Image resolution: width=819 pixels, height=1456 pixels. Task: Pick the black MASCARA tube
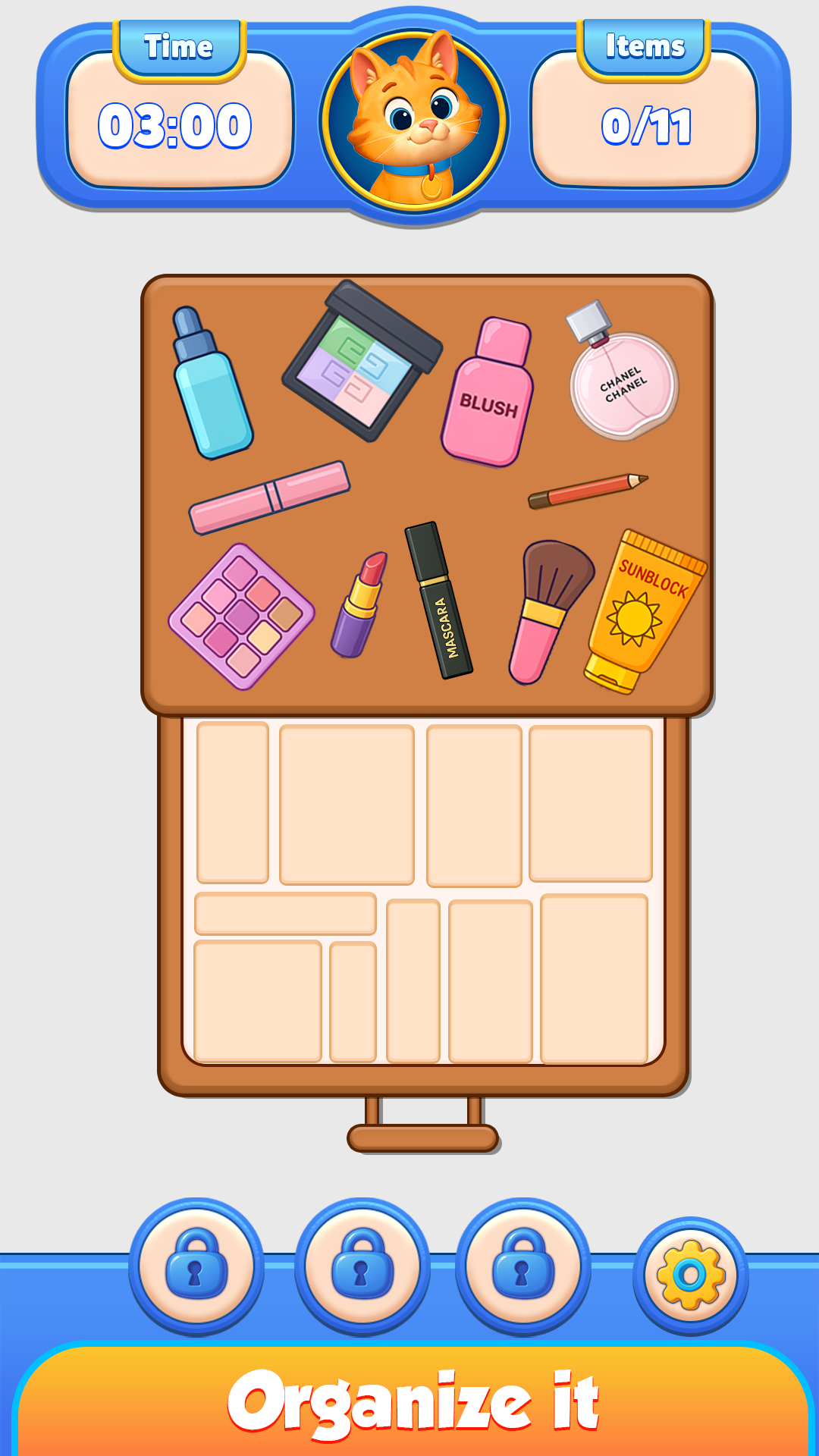(439, 601)
